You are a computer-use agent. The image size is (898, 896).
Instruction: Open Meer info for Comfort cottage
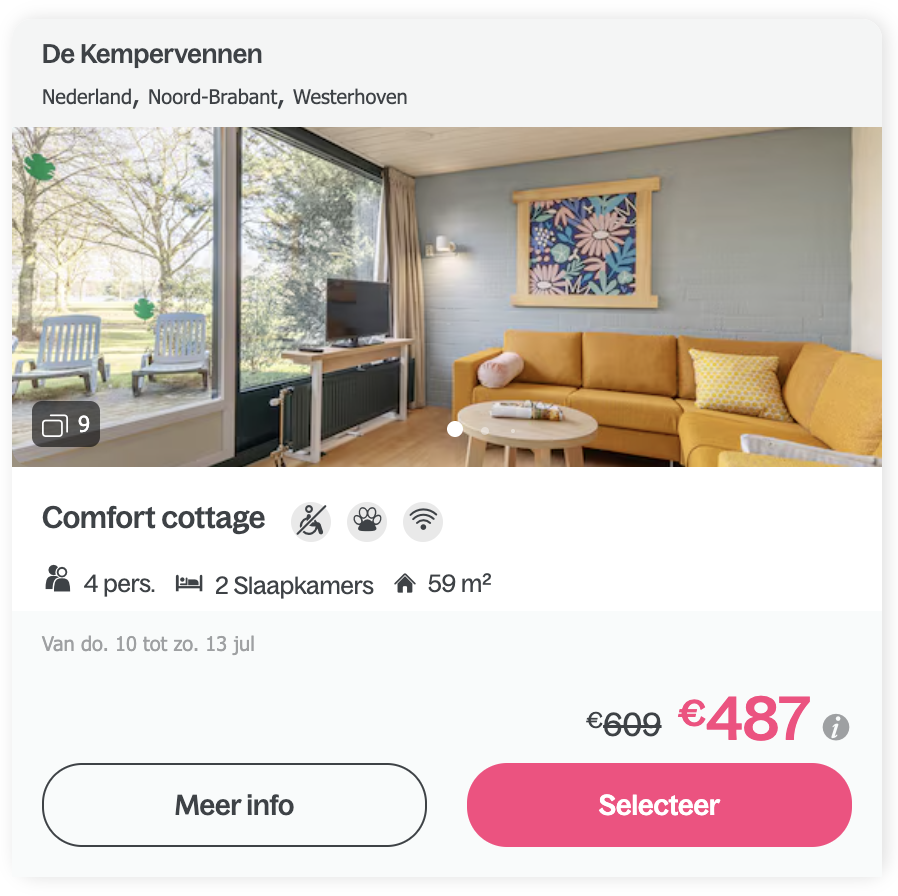coord(234,805)
